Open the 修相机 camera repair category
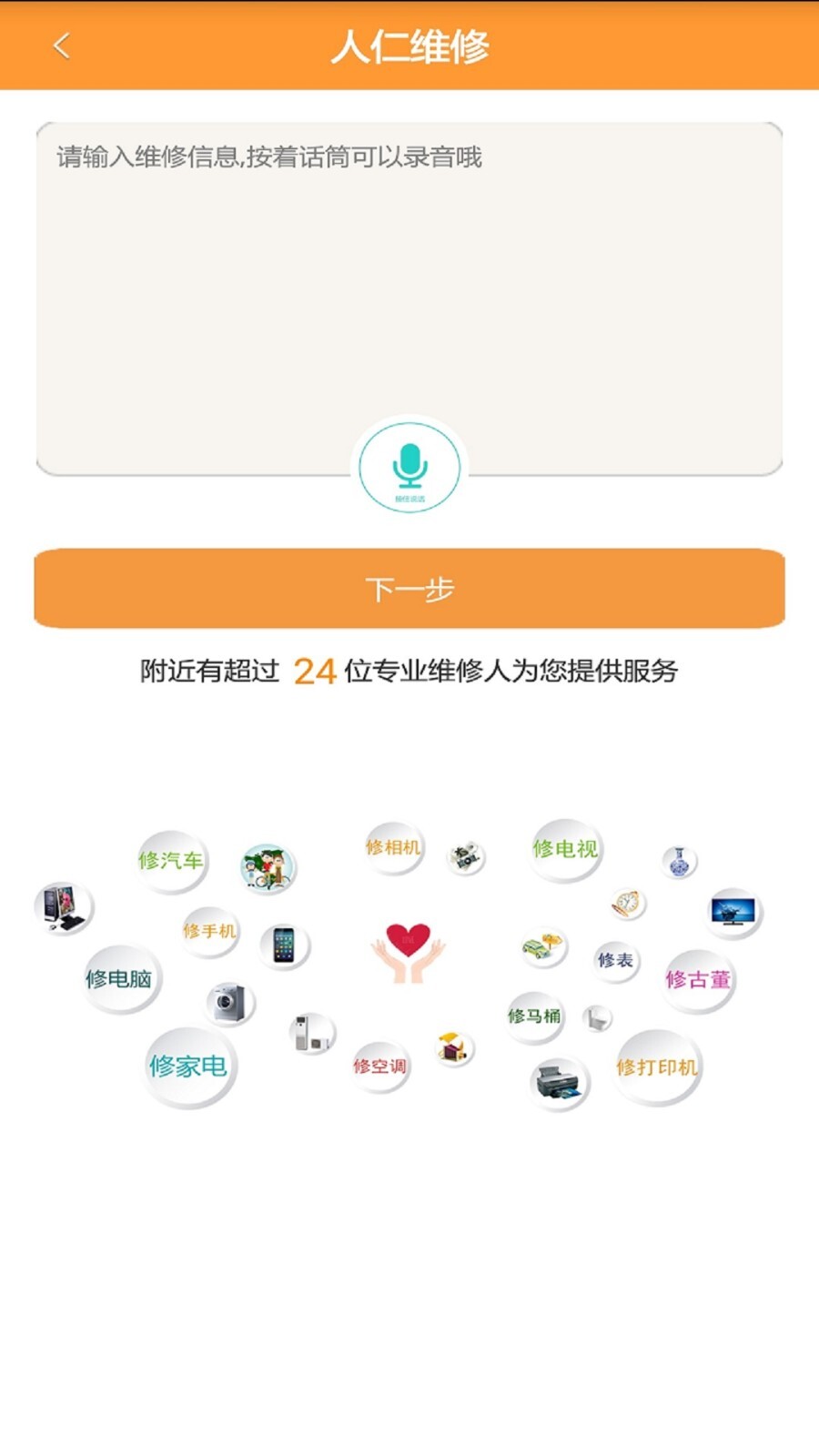The image size is (819, 1456). click(x=392, y=846)
